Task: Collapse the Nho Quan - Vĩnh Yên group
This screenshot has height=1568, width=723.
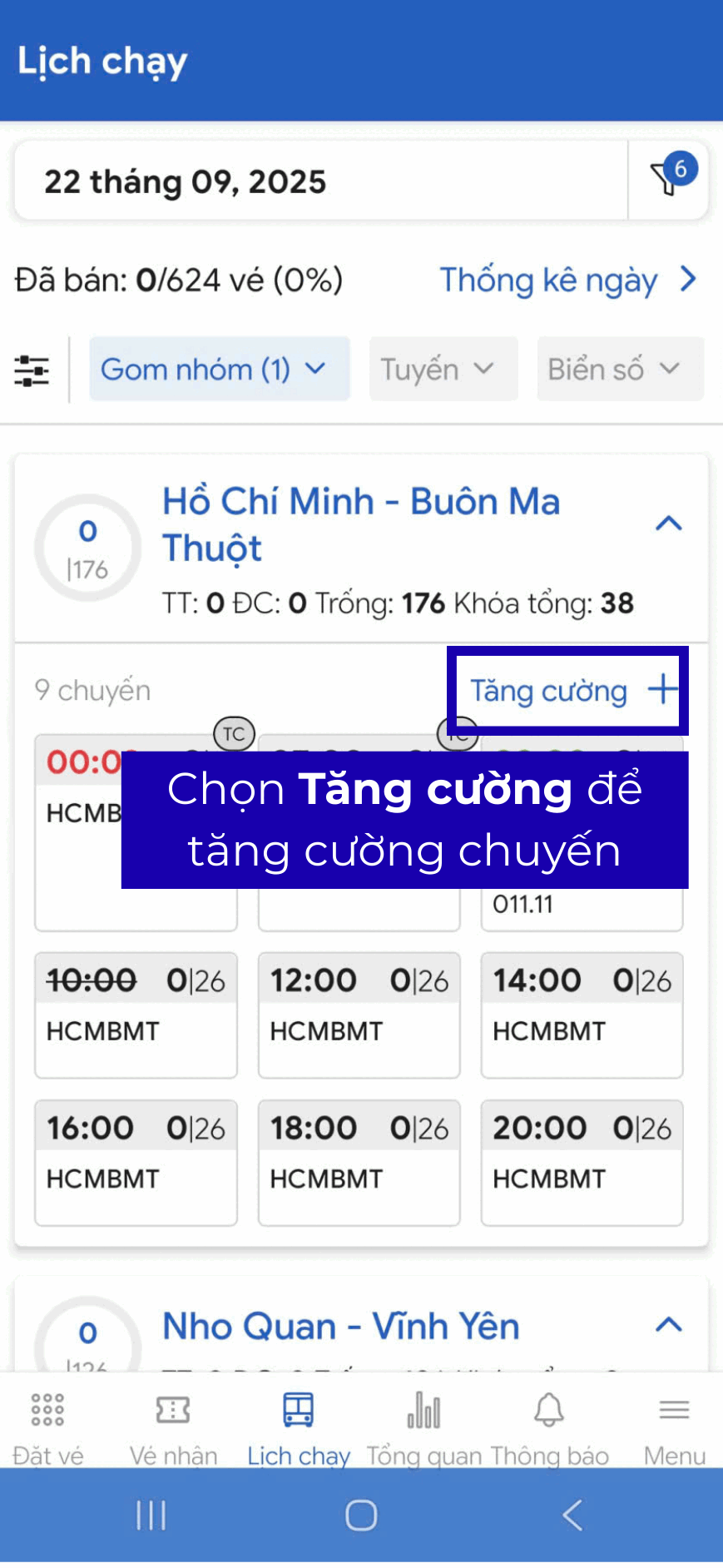Action: (669, 1326)
